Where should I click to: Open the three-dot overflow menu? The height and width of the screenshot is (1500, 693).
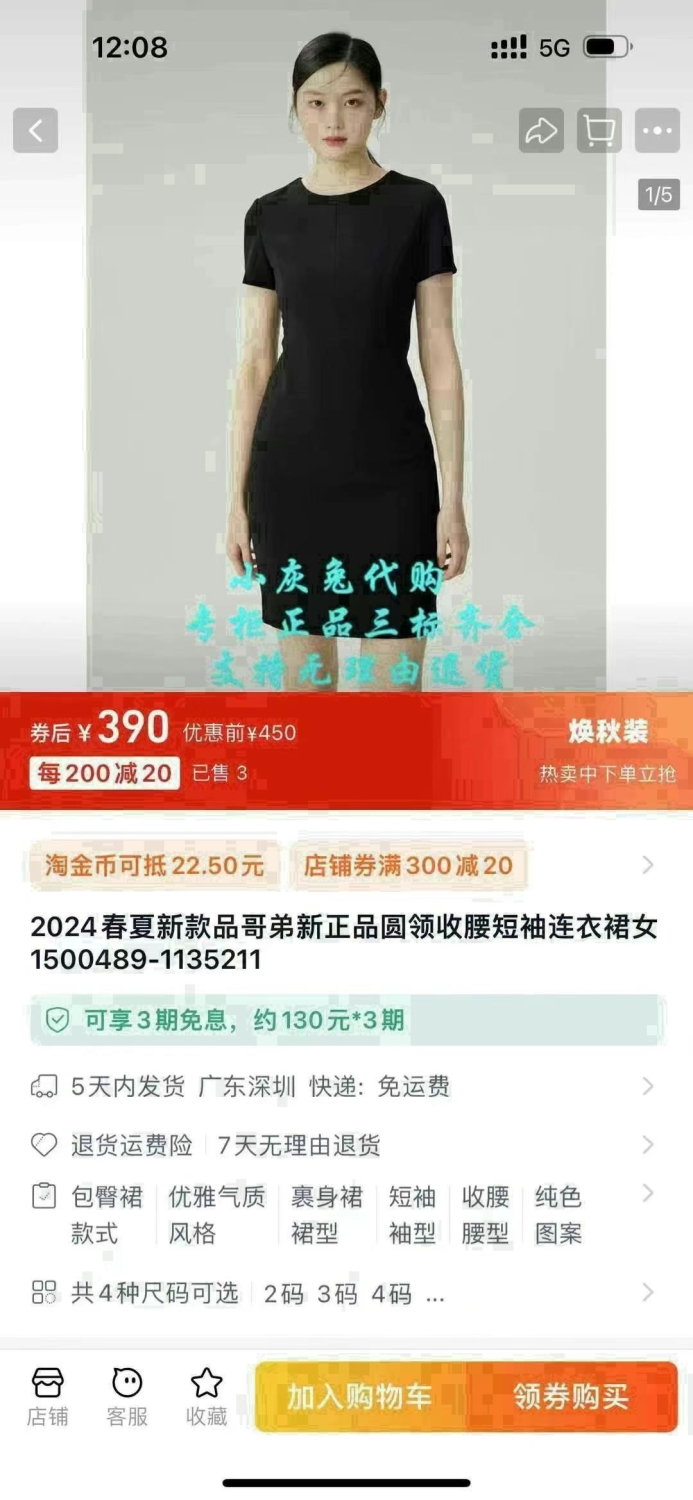pyautogui.click(x=657, y=131)
